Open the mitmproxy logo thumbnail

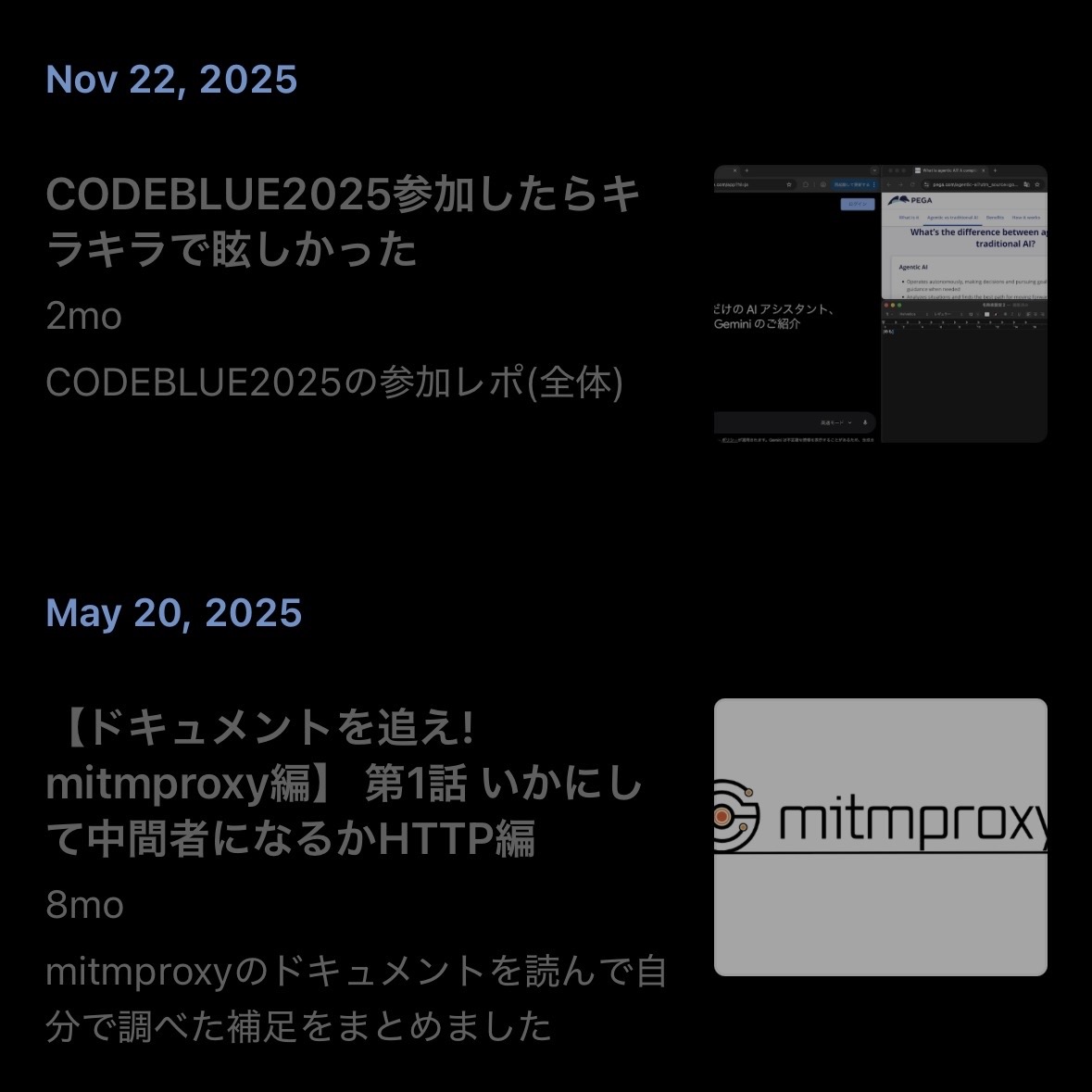(x=880, y=836)
